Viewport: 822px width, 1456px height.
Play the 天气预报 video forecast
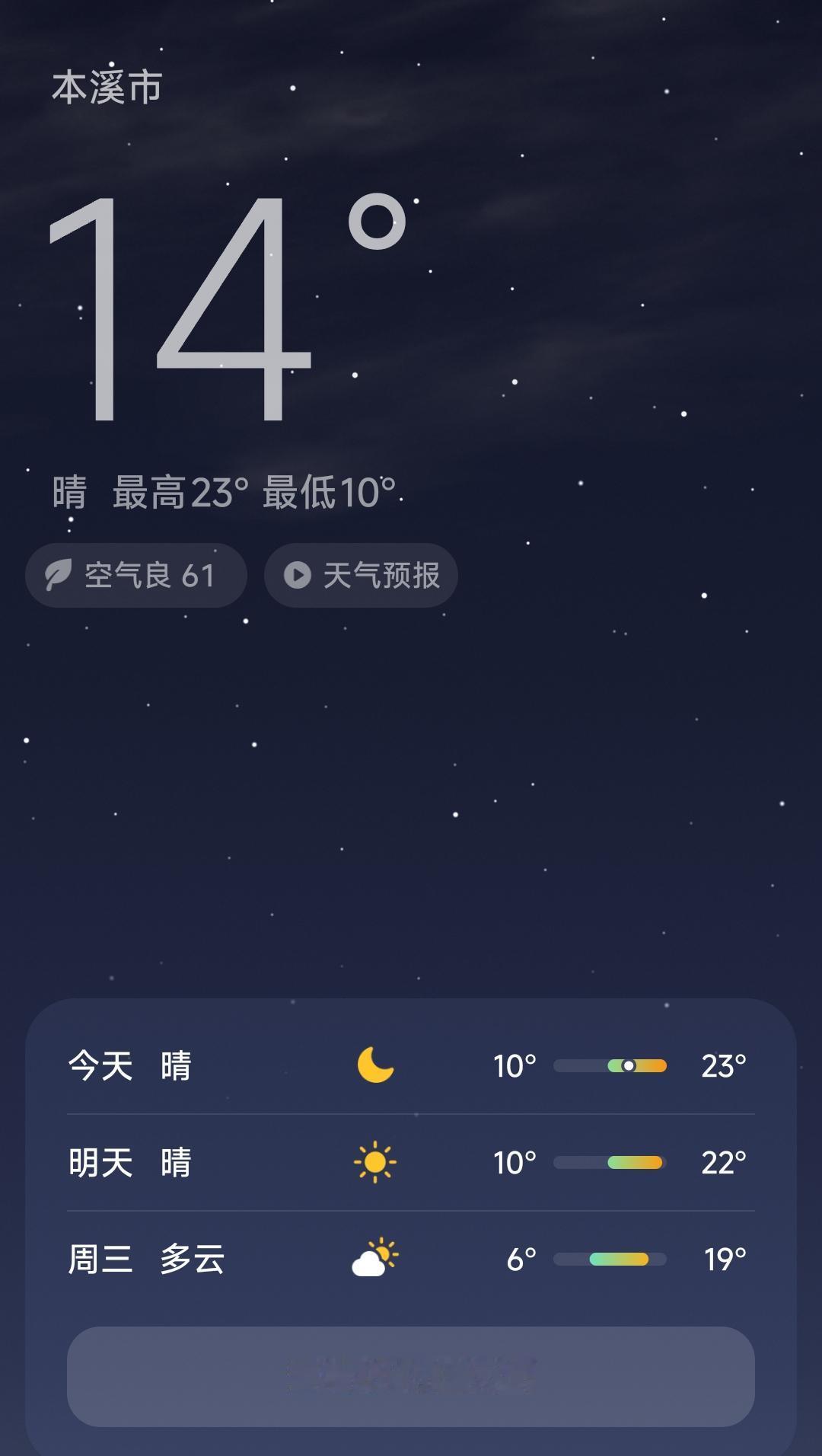pyautogui.click(x=361, y=576)
